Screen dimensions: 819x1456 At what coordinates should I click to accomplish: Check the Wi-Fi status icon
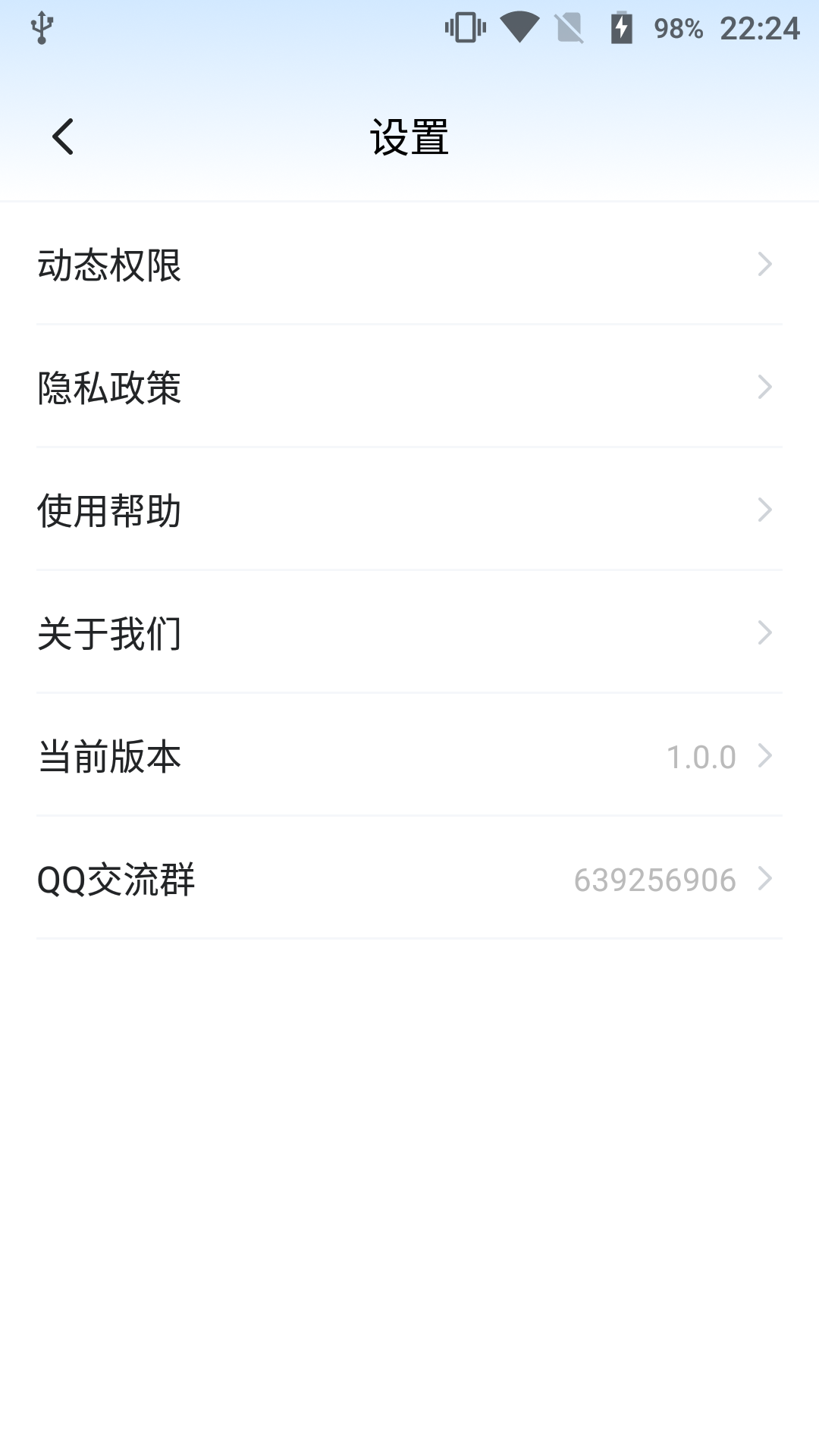(519, 29)
